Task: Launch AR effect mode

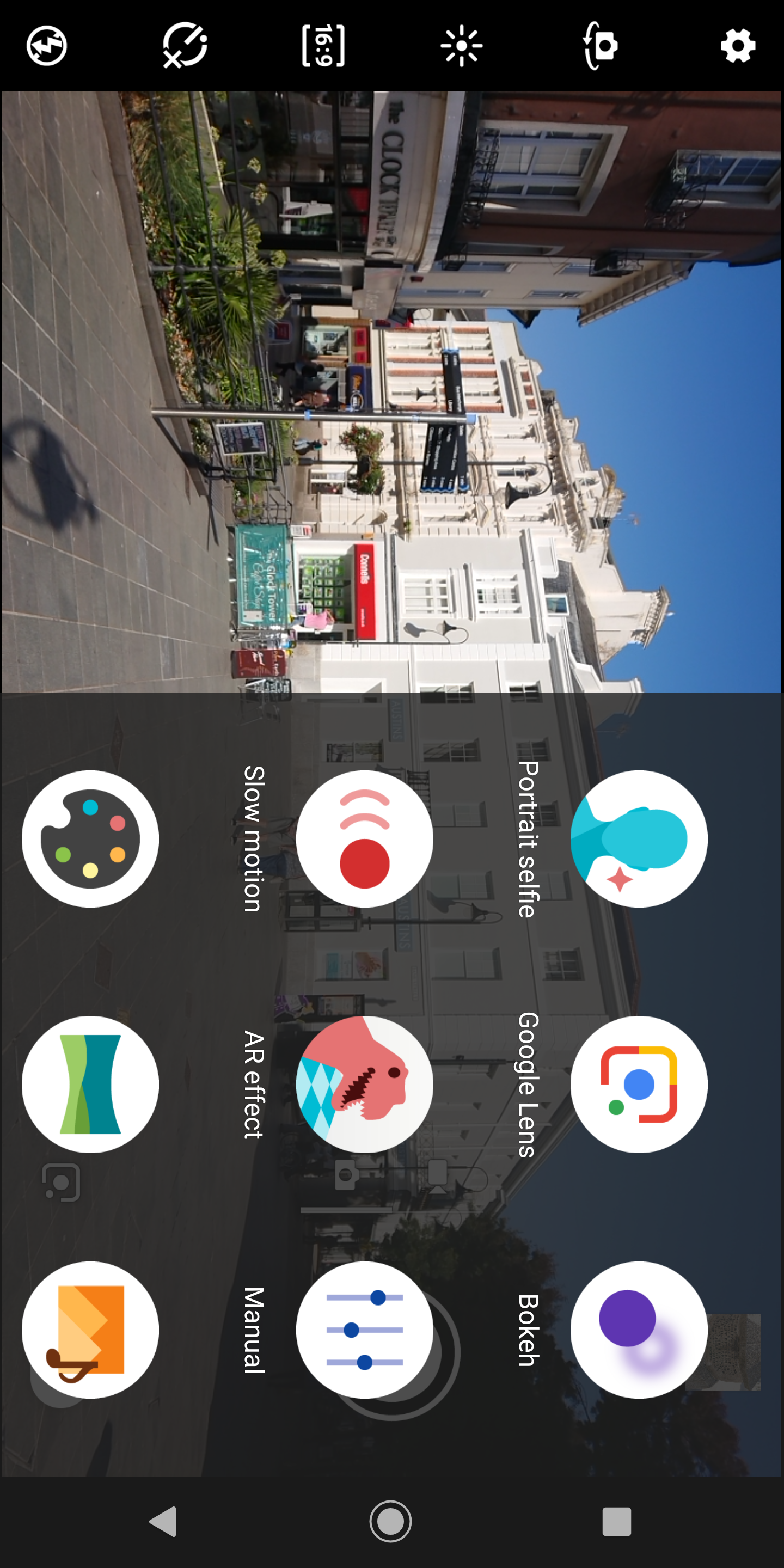Action: coord(365,1084)
